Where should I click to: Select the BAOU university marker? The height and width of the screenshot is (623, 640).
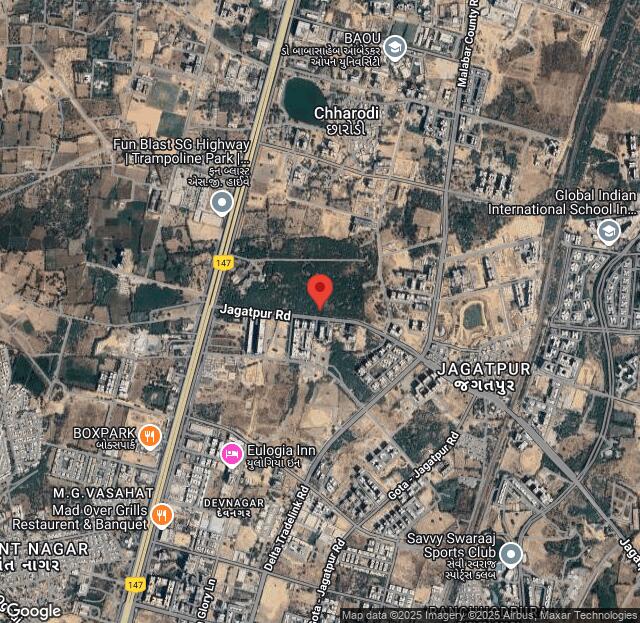click(x=395, y=46)
